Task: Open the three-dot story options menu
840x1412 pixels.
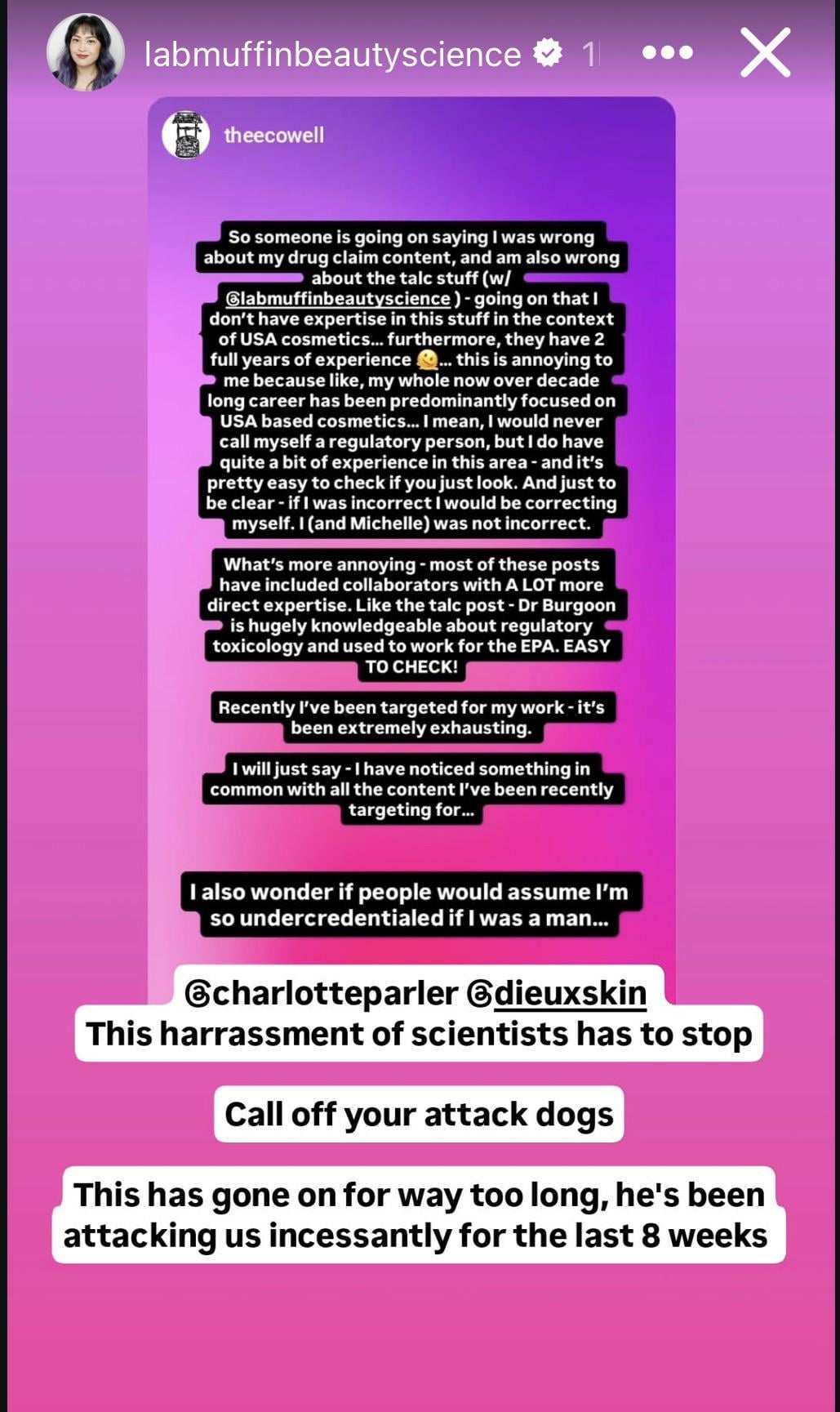Action: point(667,53)
